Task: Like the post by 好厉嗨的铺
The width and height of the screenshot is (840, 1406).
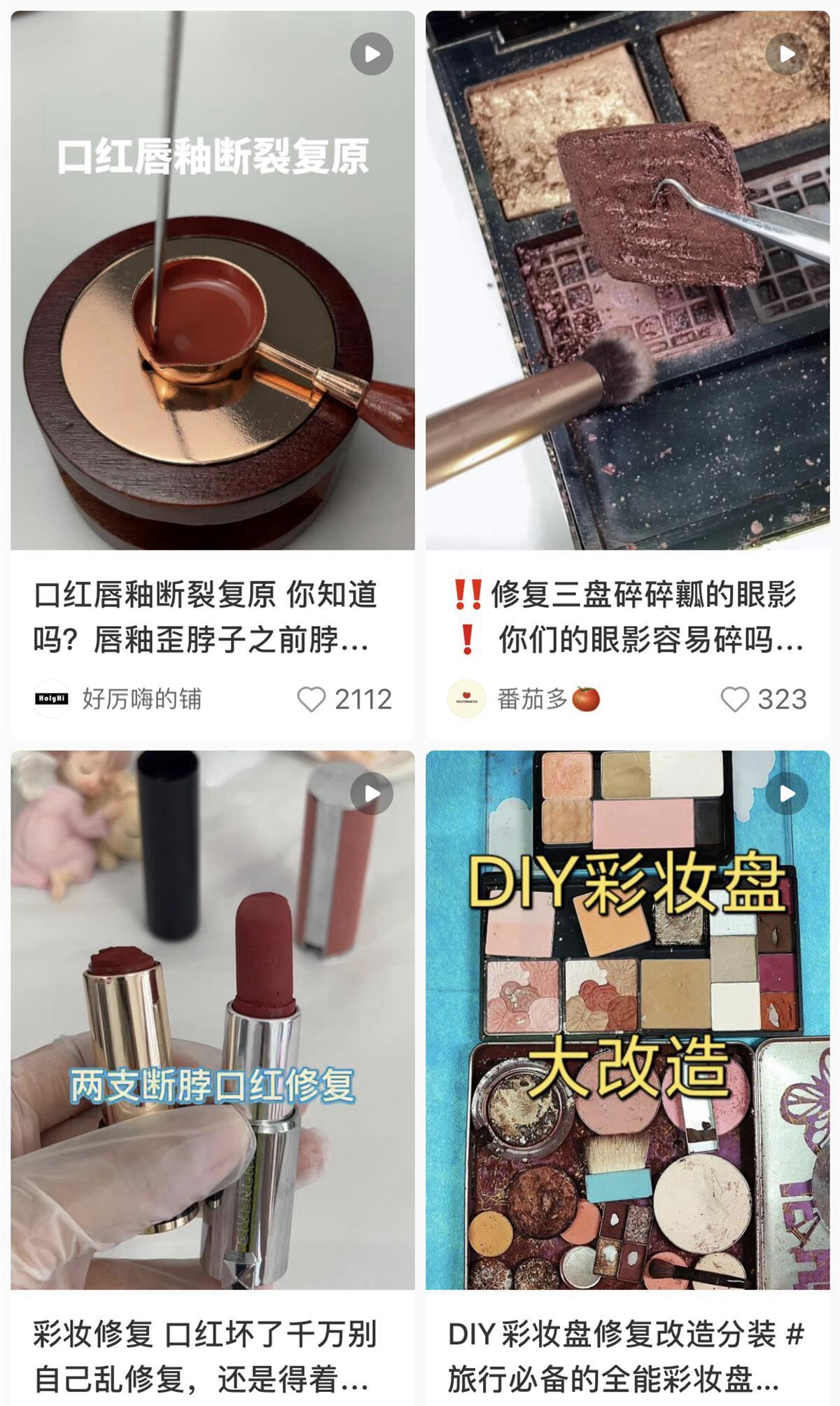Action: pyautogui.click(x=311, y=699)
